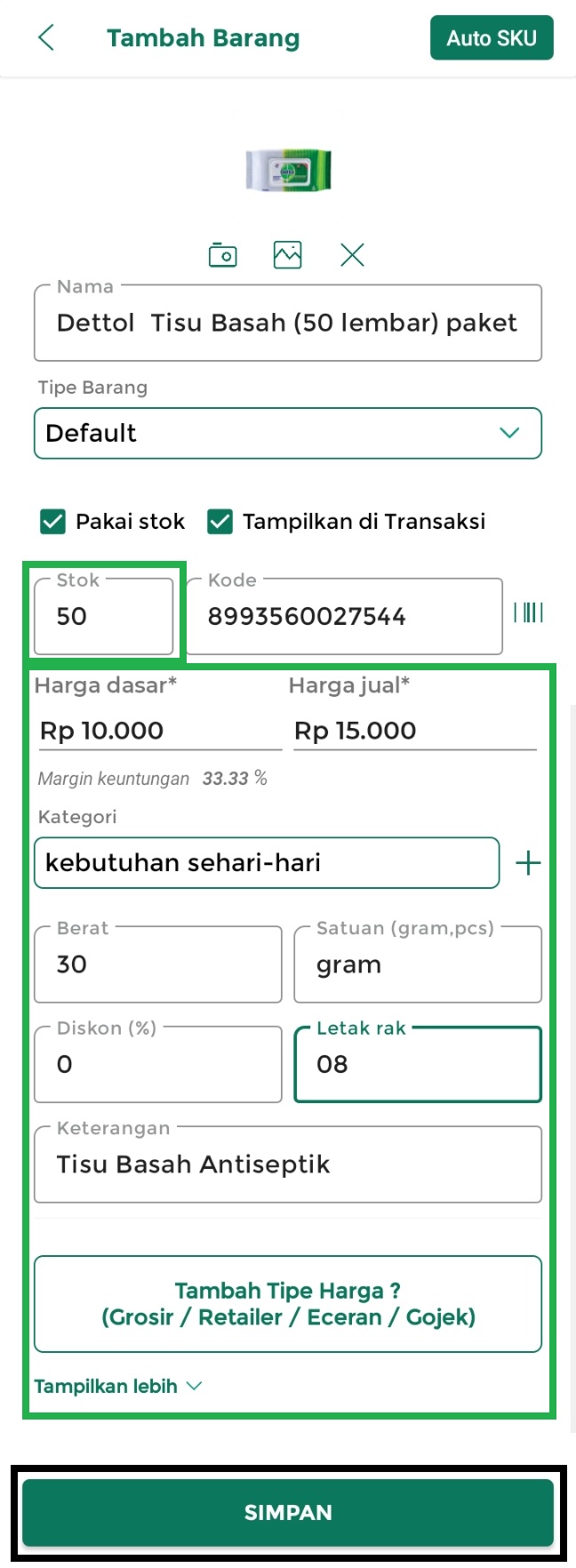Add a new category with the plus icon
This screenshot has width=576, height=1568.
pos(528,863)
